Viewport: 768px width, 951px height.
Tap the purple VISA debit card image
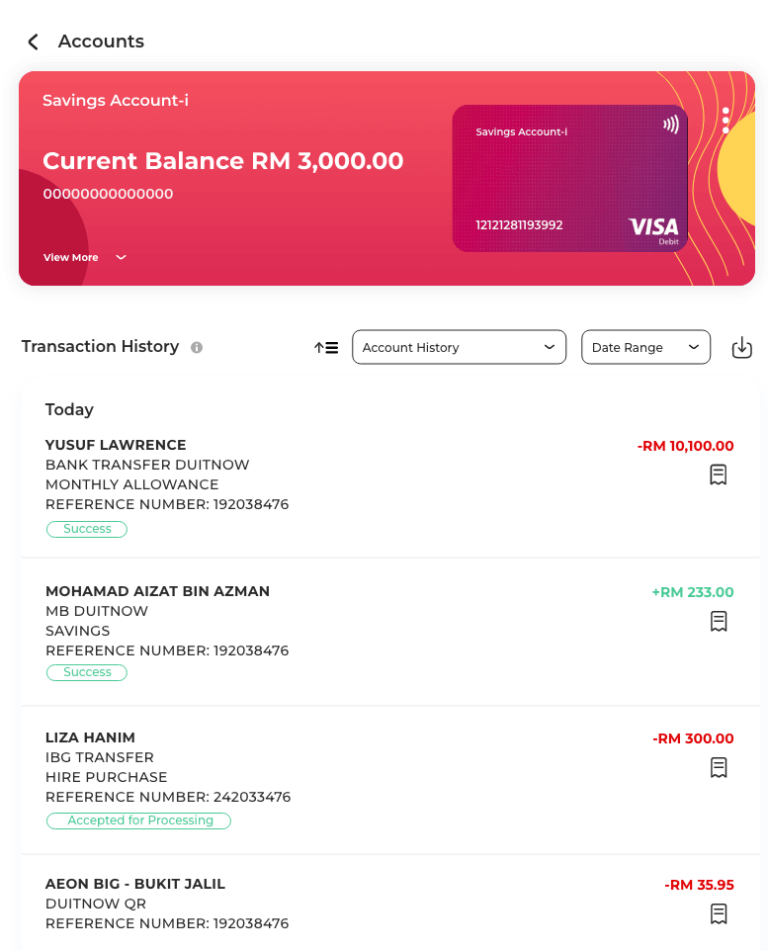coord(568,177)
